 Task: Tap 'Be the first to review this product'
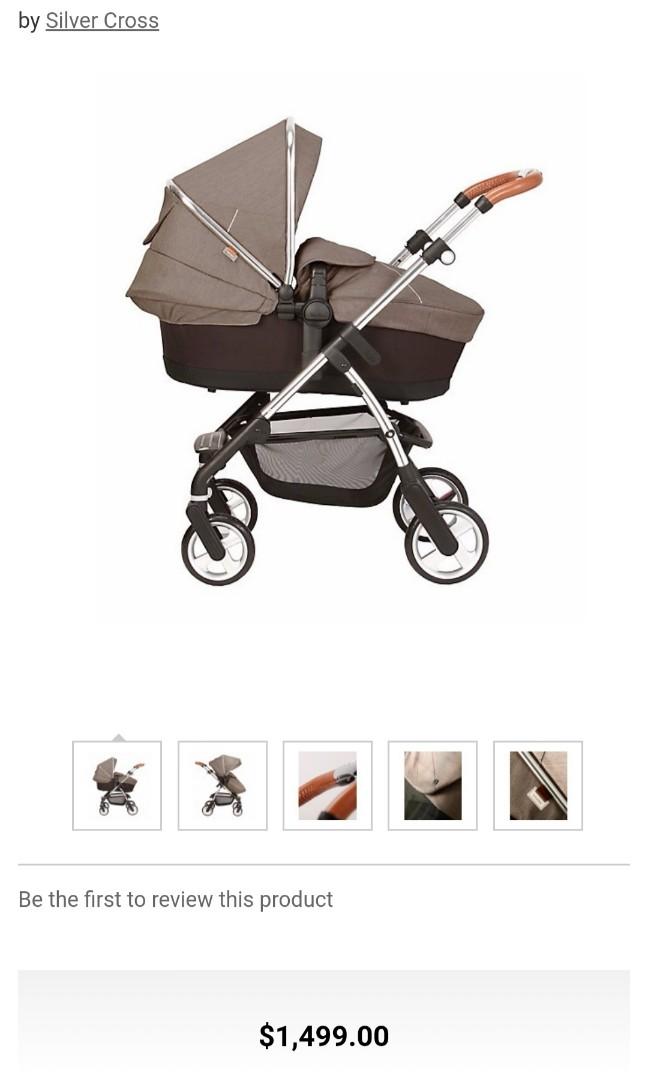[x=175, y=899]
